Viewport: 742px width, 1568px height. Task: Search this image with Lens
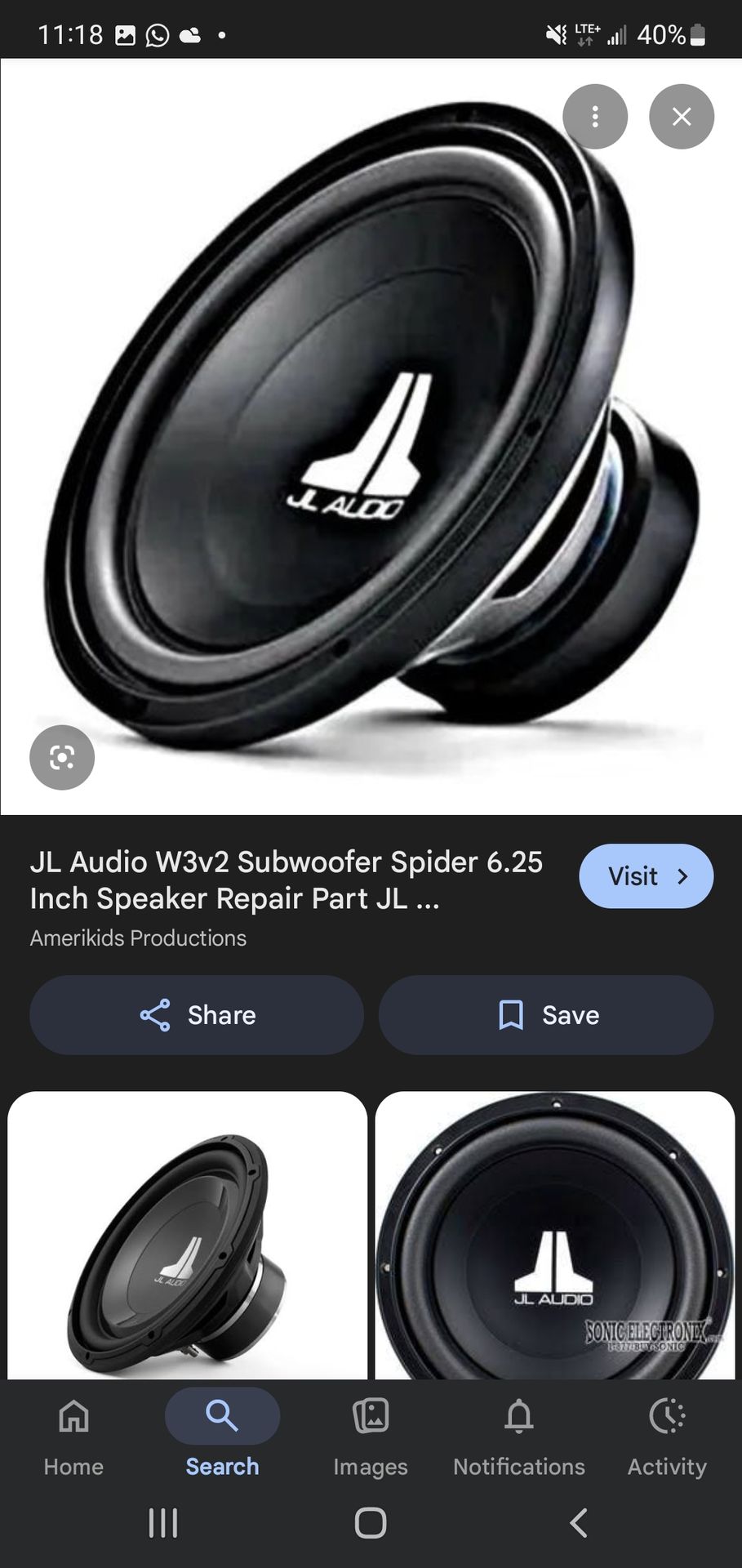click(x=62, y=757)
